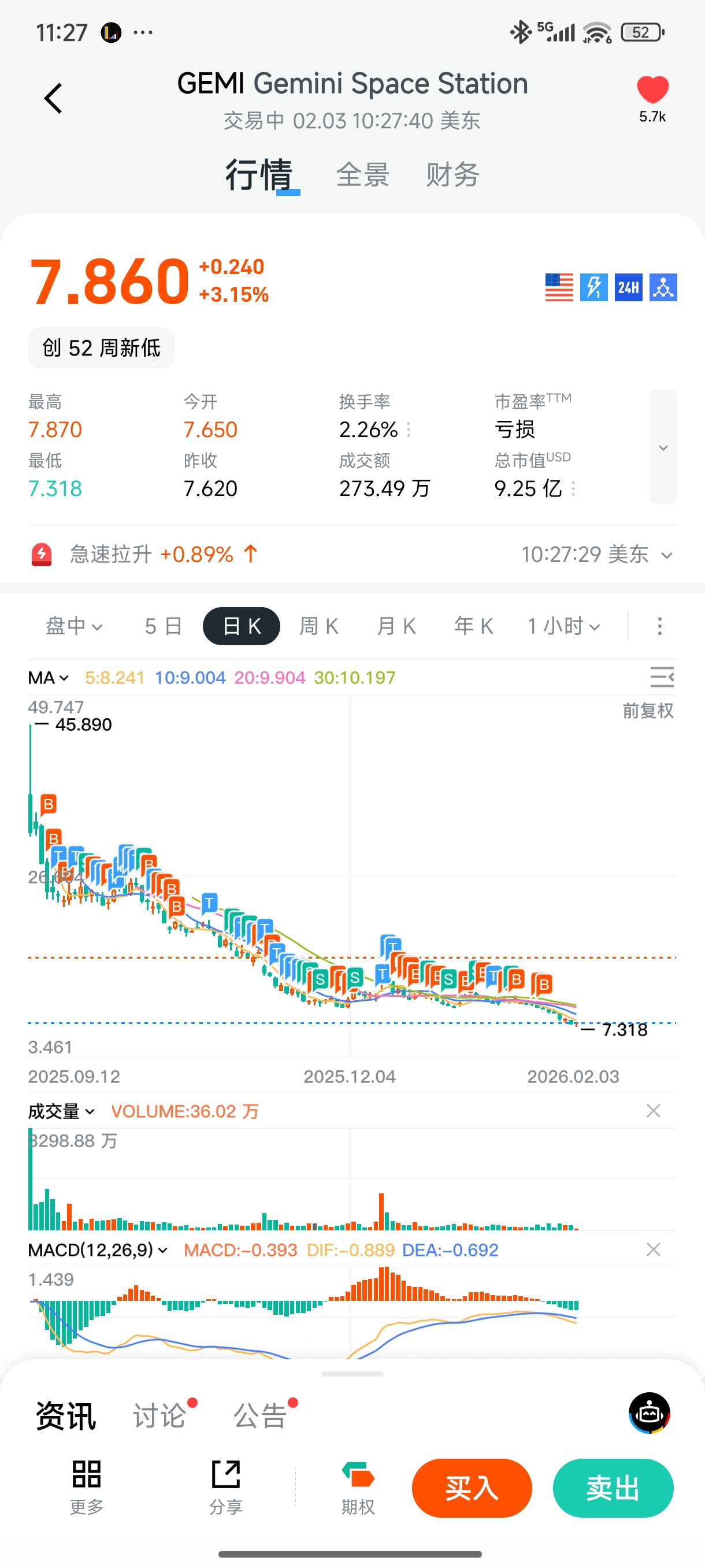
Task: Select the 周K chart period
Action: 319,626
